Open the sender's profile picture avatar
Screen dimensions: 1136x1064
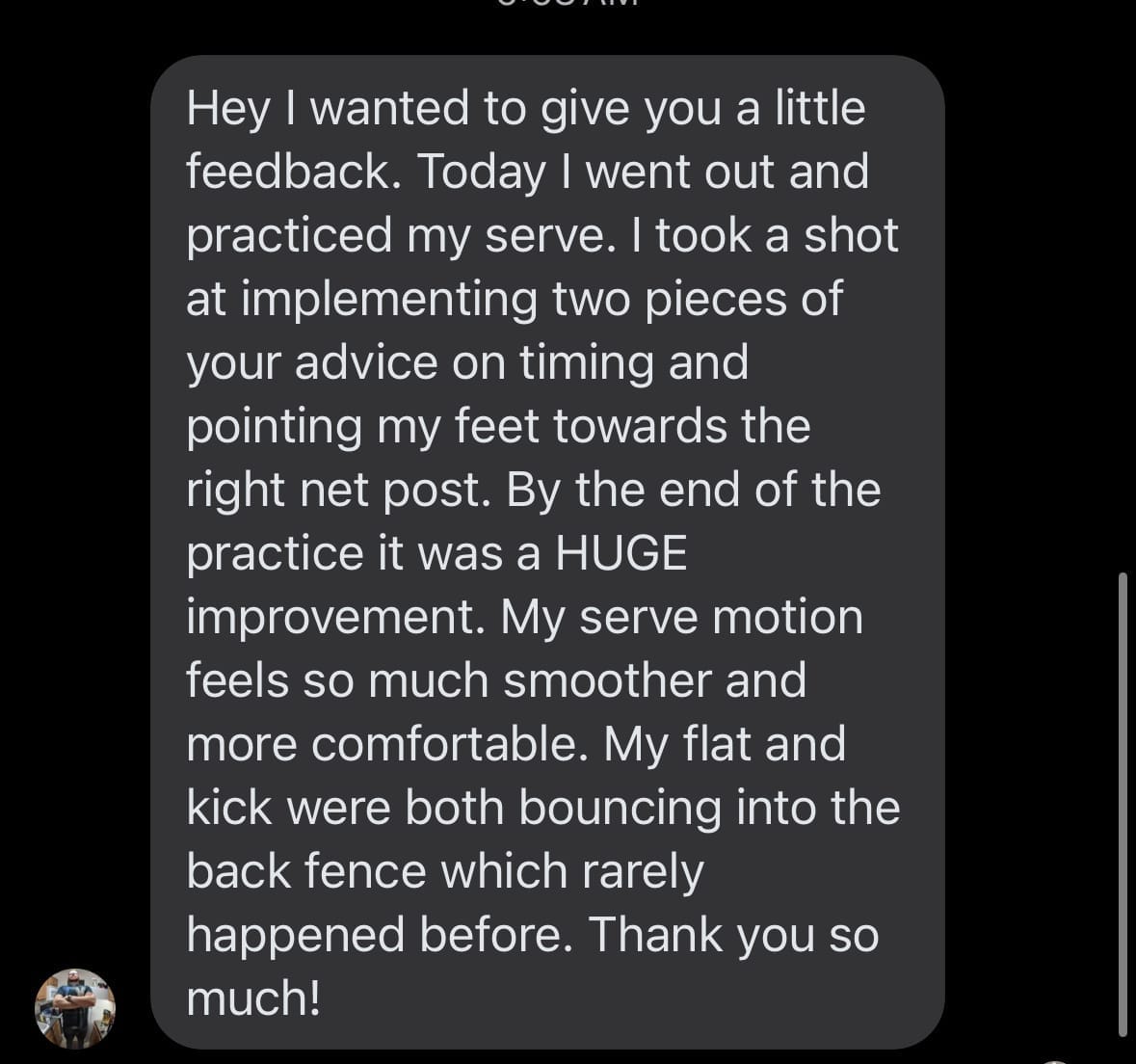tap(75, 1008)
